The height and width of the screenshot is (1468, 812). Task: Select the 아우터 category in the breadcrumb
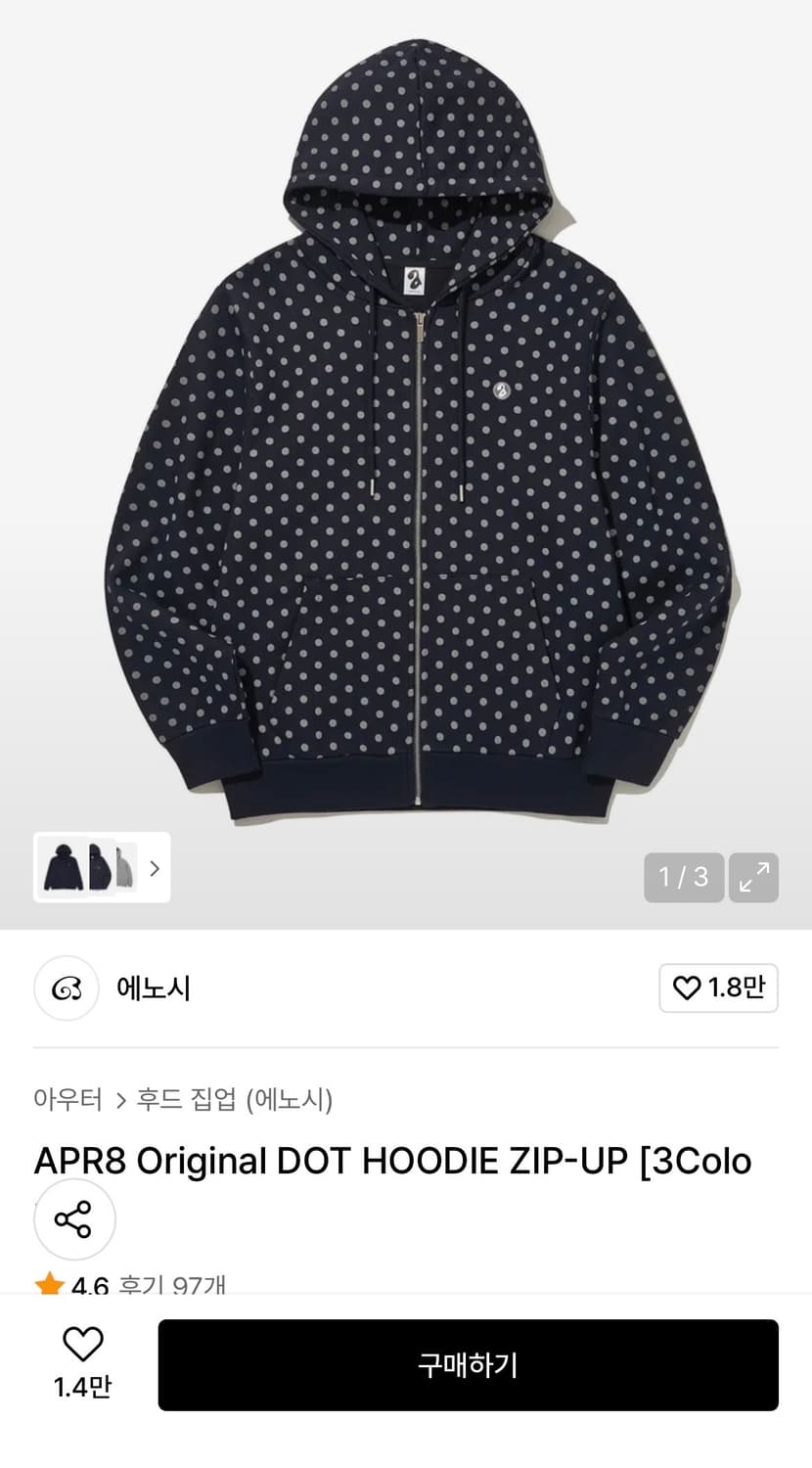67,1100
